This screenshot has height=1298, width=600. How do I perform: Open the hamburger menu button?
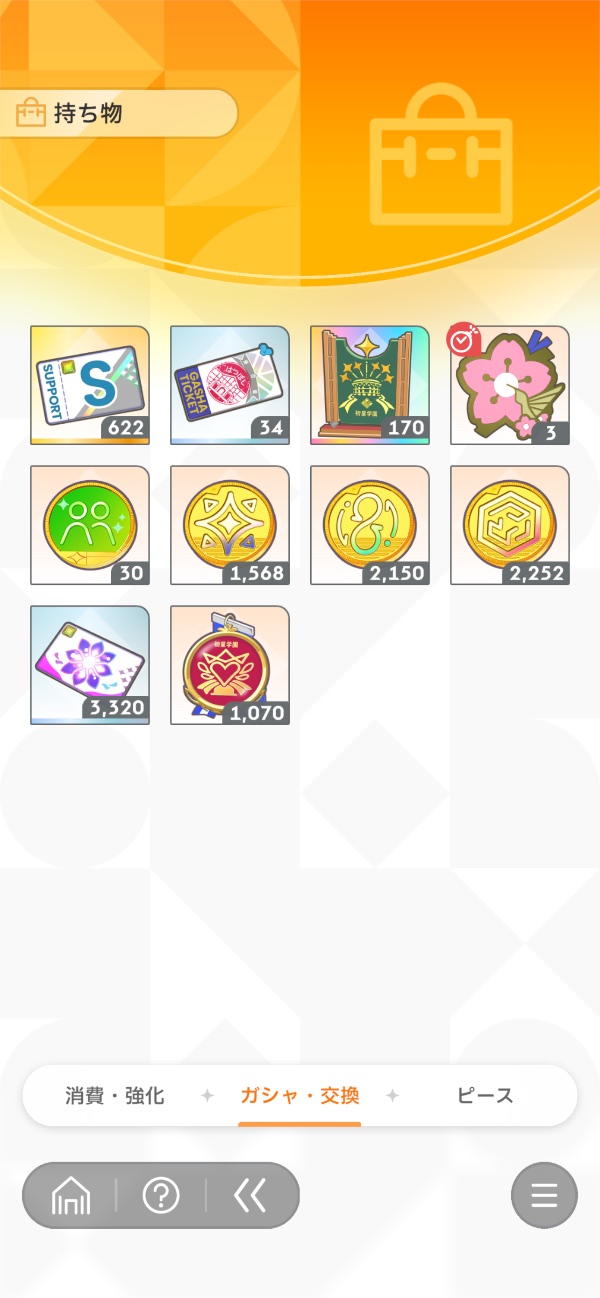(x=544, y=1195)
